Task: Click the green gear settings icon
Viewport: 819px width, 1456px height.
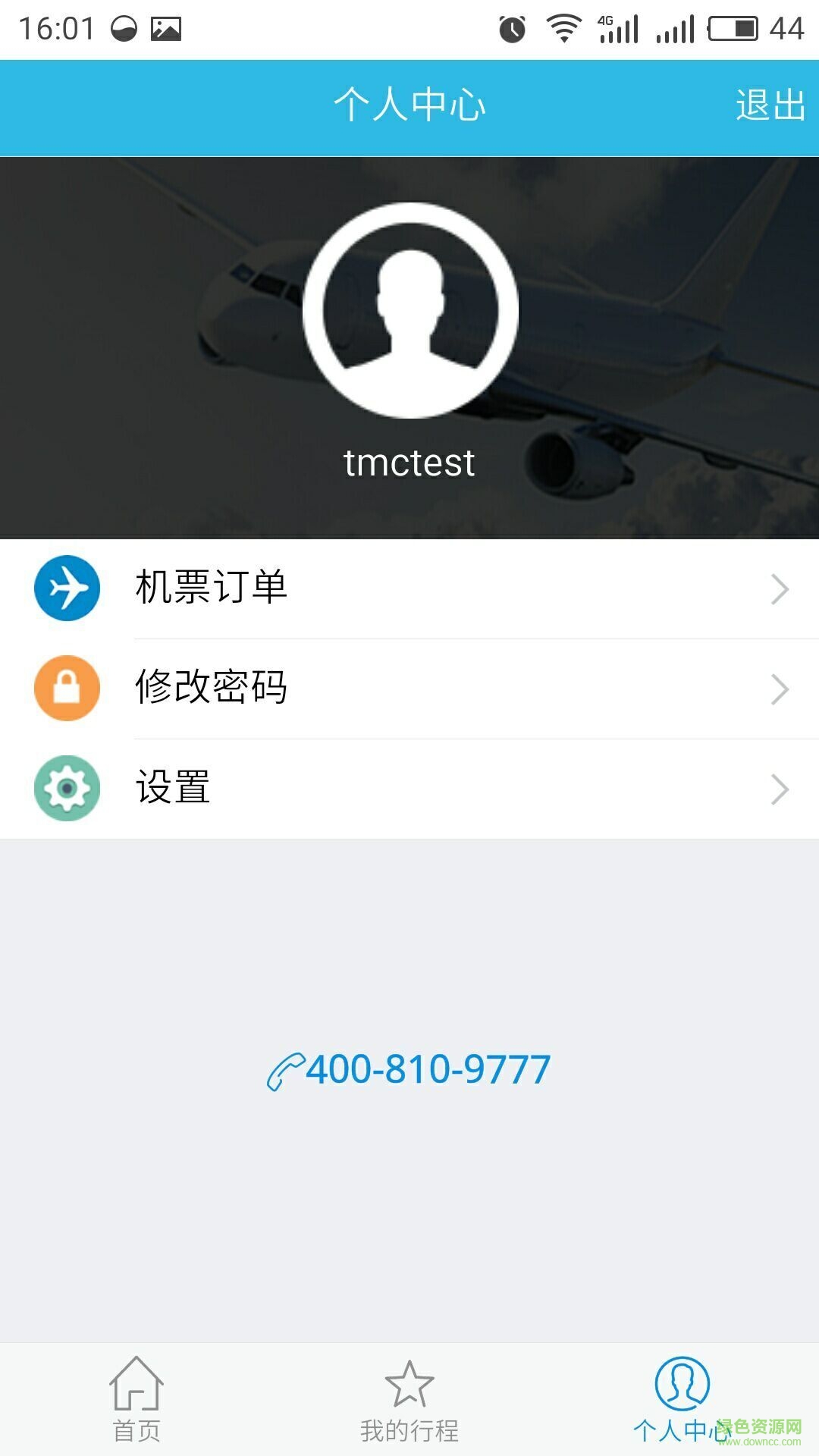Action: 67,789
